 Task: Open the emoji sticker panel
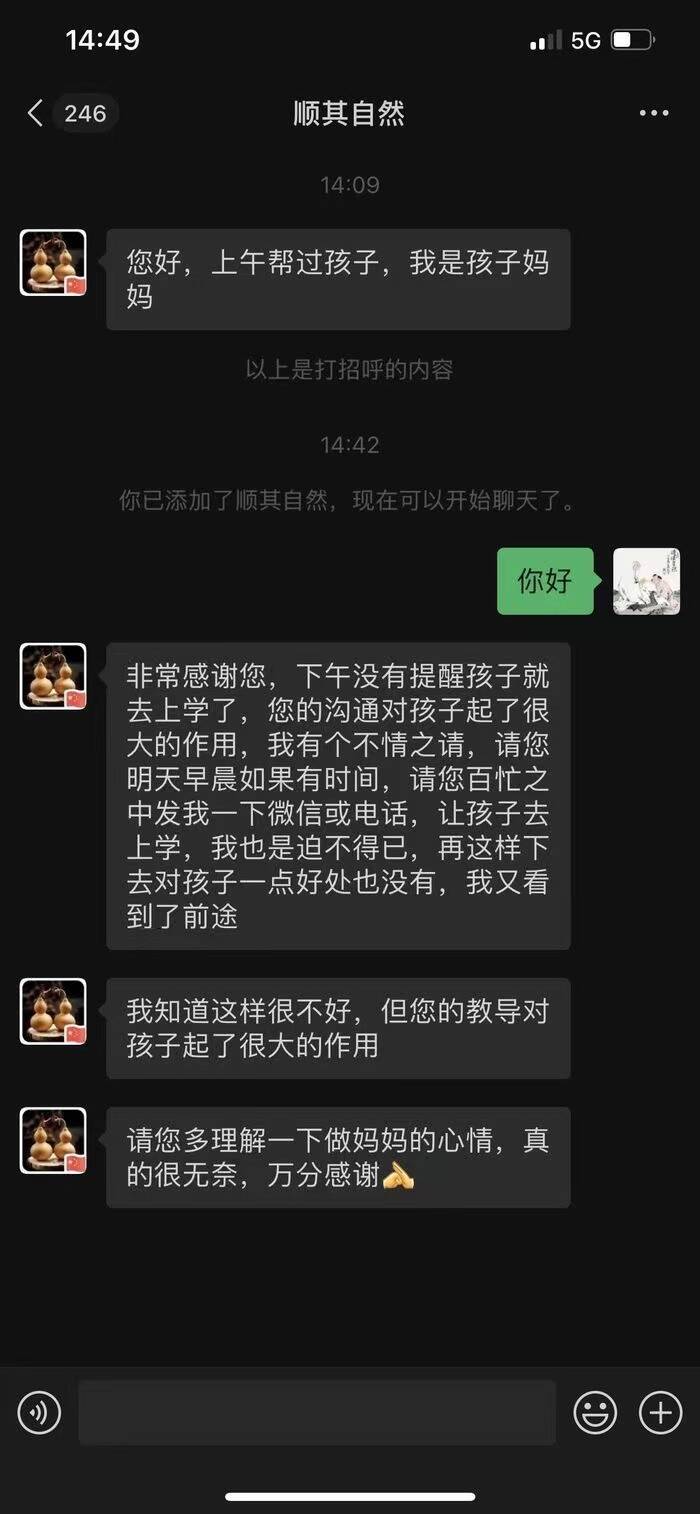point(595,1413)
